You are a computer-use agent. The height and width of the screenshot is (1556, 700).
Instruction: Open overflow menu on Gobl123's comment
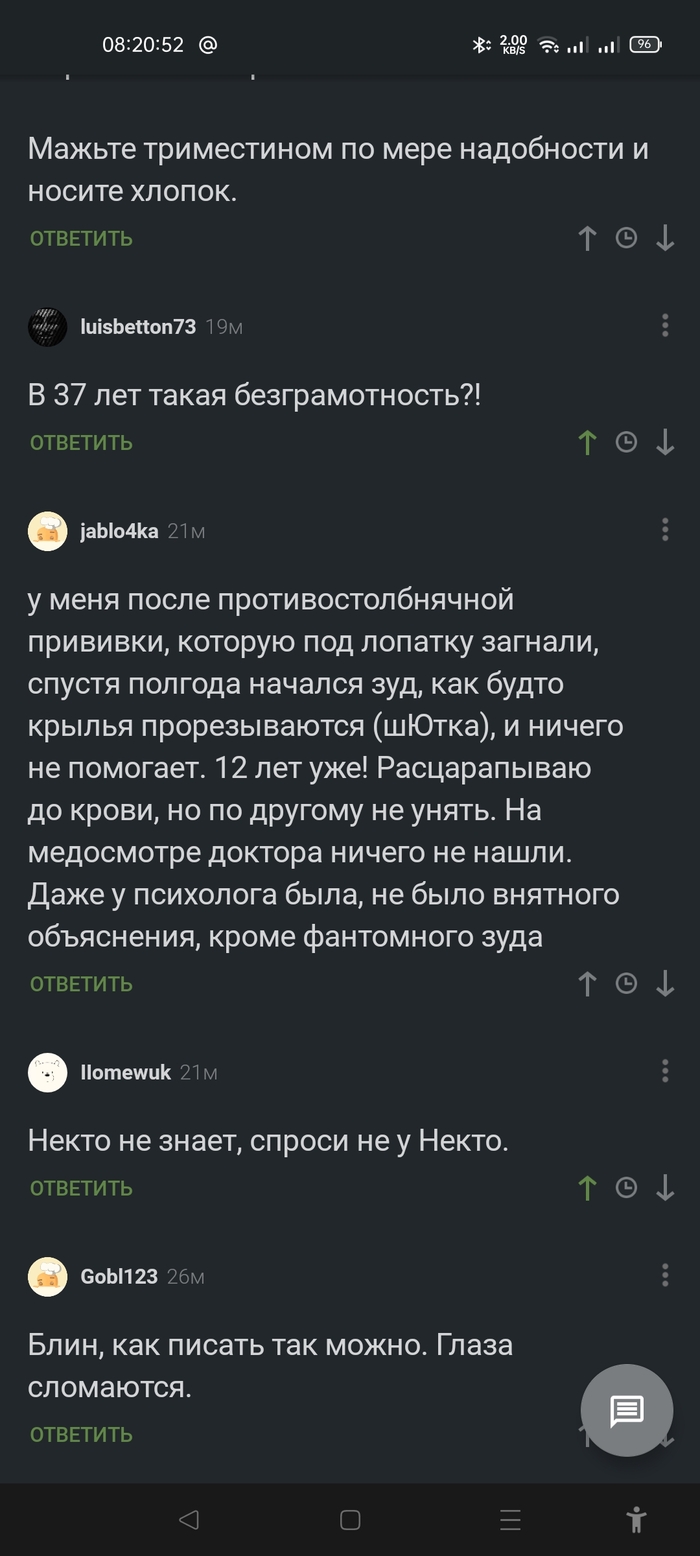665,1275
